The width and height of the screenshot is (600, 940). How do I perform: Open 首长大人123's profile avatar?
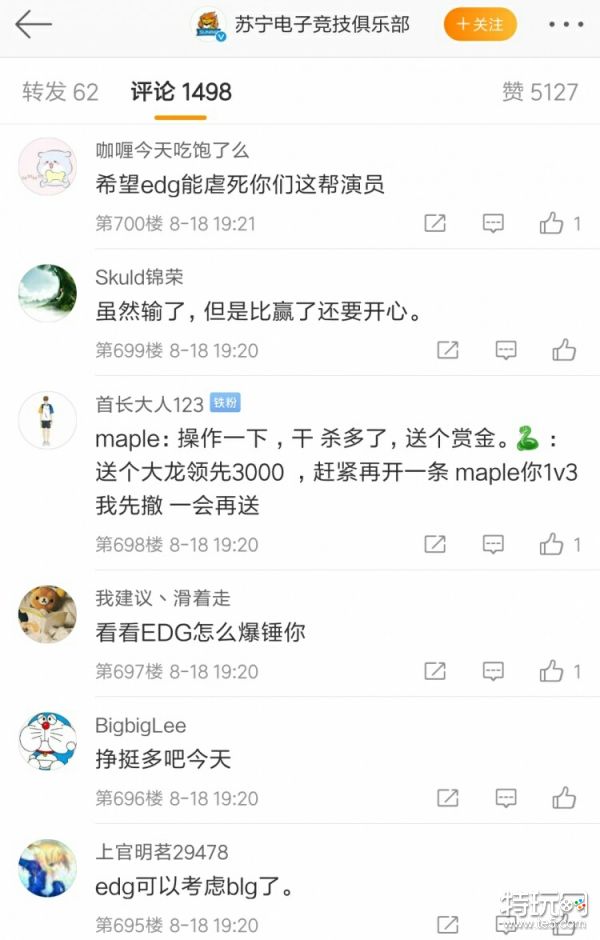click(47, 419)
